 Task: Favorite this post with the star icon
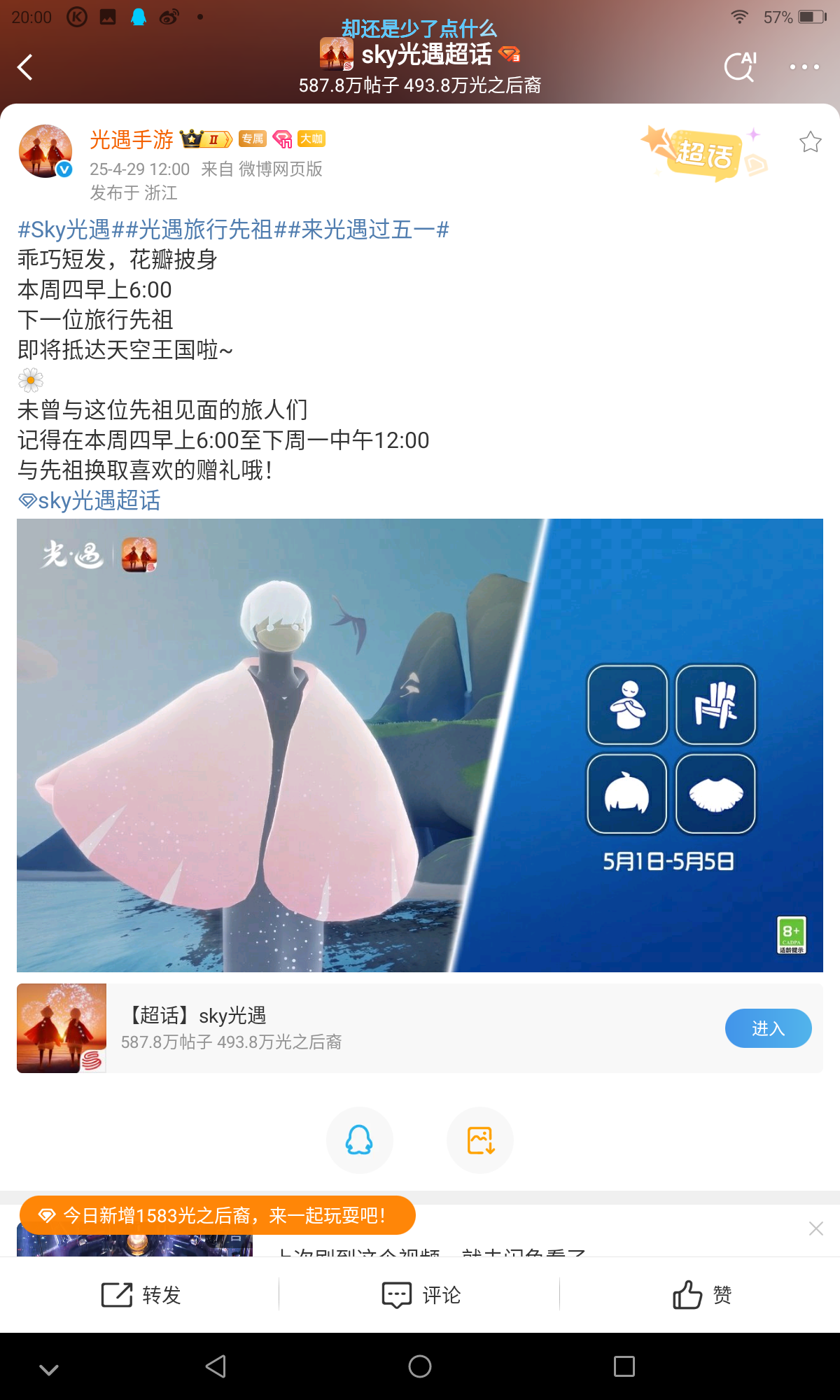pos(810,142)
